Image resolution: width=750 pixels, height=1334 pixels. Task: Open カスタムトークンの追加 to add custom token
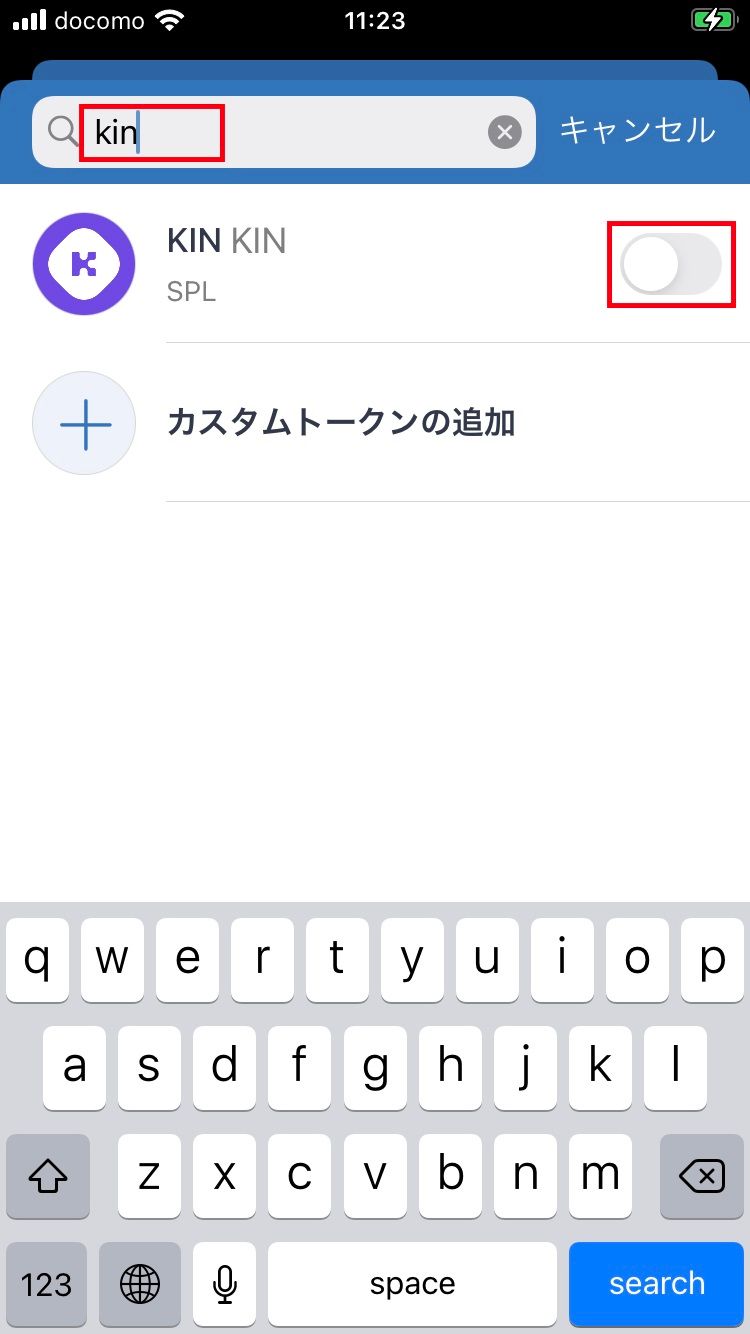click(340, 423)
